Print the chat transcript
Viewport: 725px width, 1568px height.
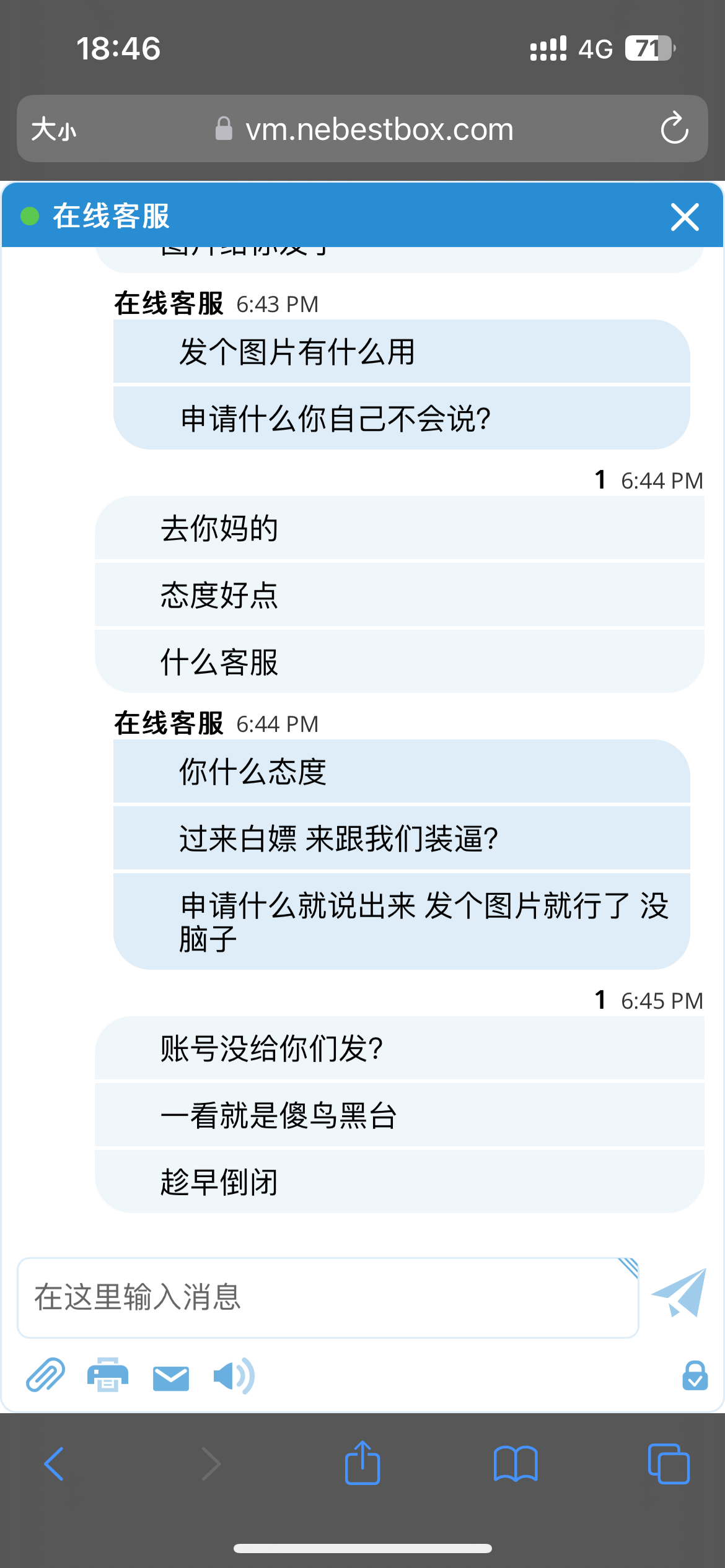pyautogui.click(x=108, y=1375)
